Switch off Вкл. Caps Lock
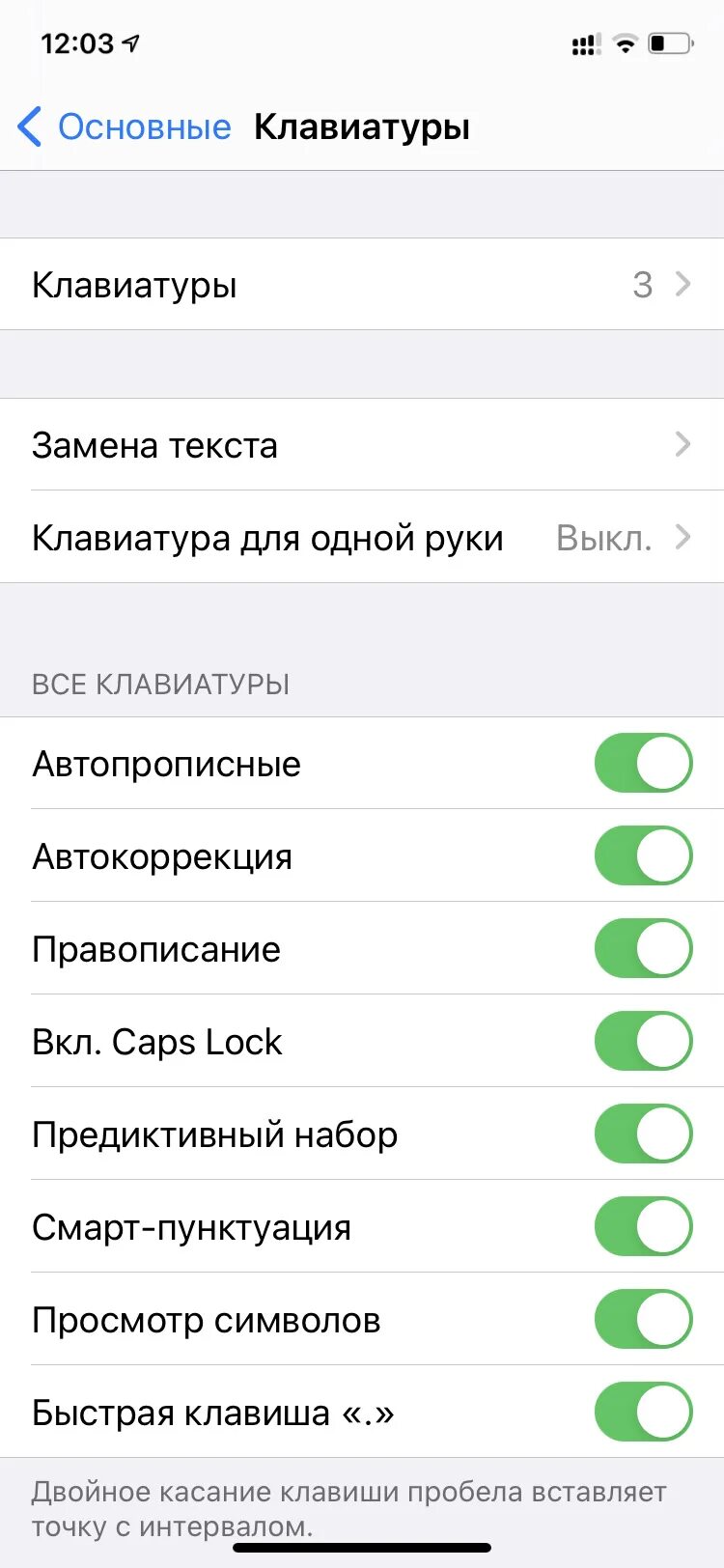This screenshot has width=724, height=1568. tap(643, 1042)
